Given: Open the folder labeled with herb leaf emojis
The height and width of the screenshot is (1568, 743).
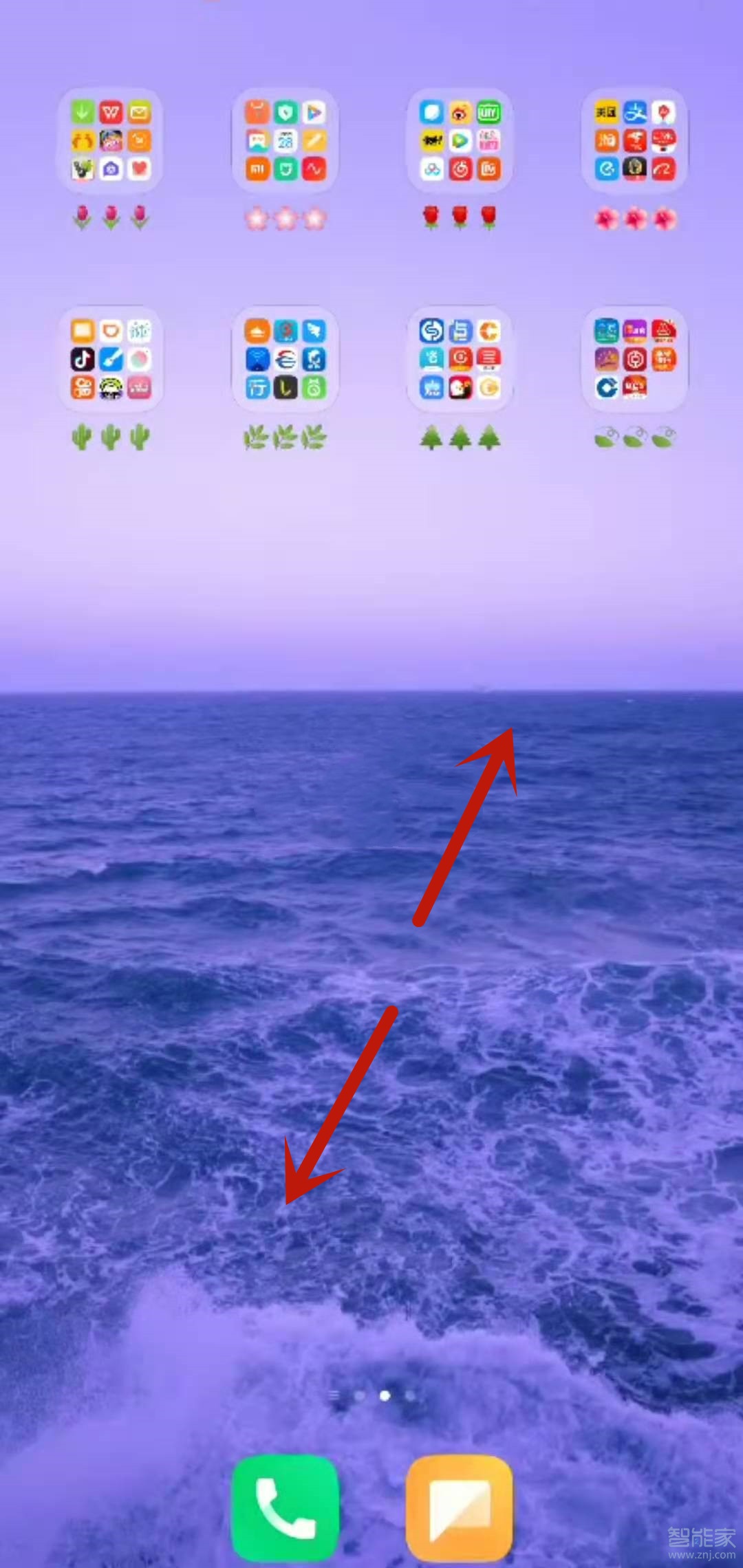Looking at the screenshot, I should (286, 360).
